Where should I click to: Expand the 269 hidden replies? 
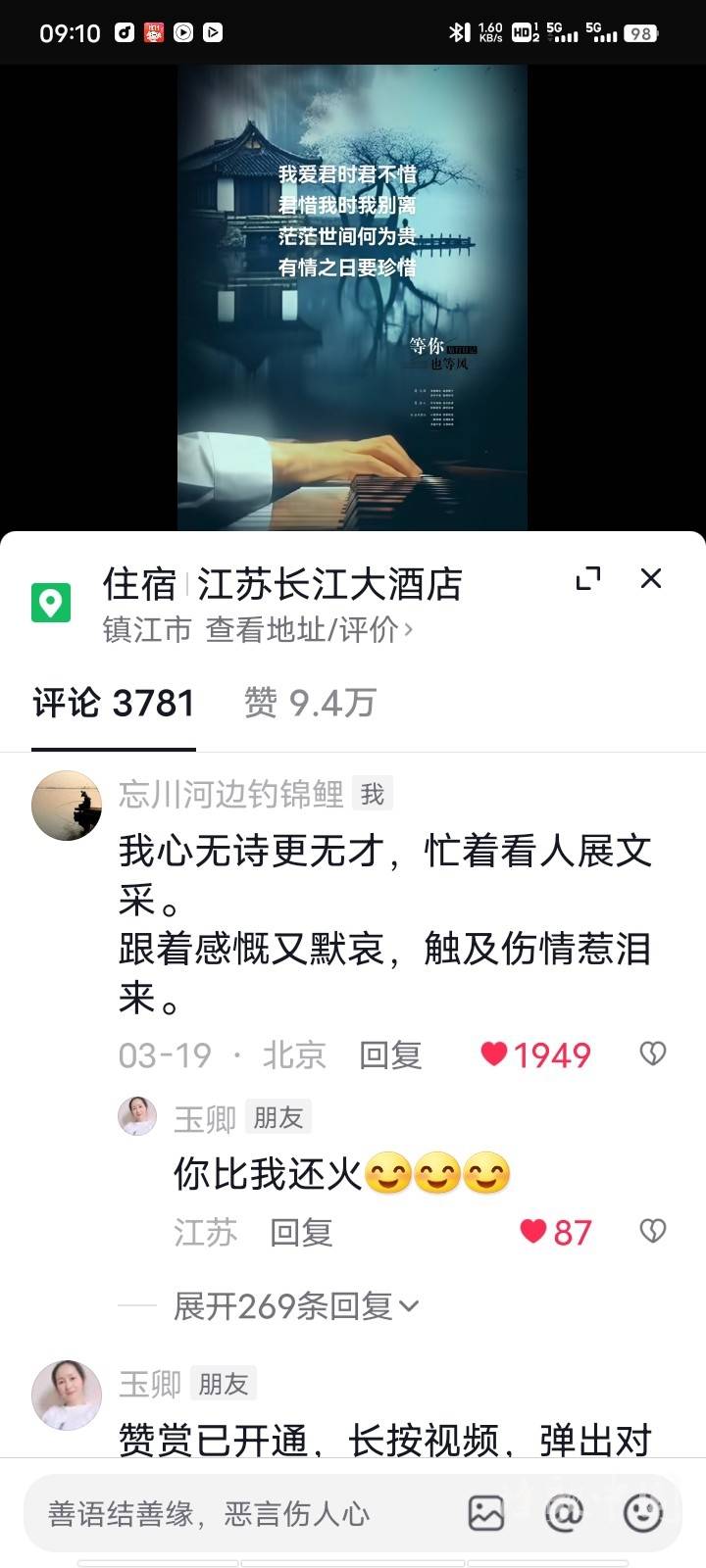pyautogui.click(x=294, y=1305)
